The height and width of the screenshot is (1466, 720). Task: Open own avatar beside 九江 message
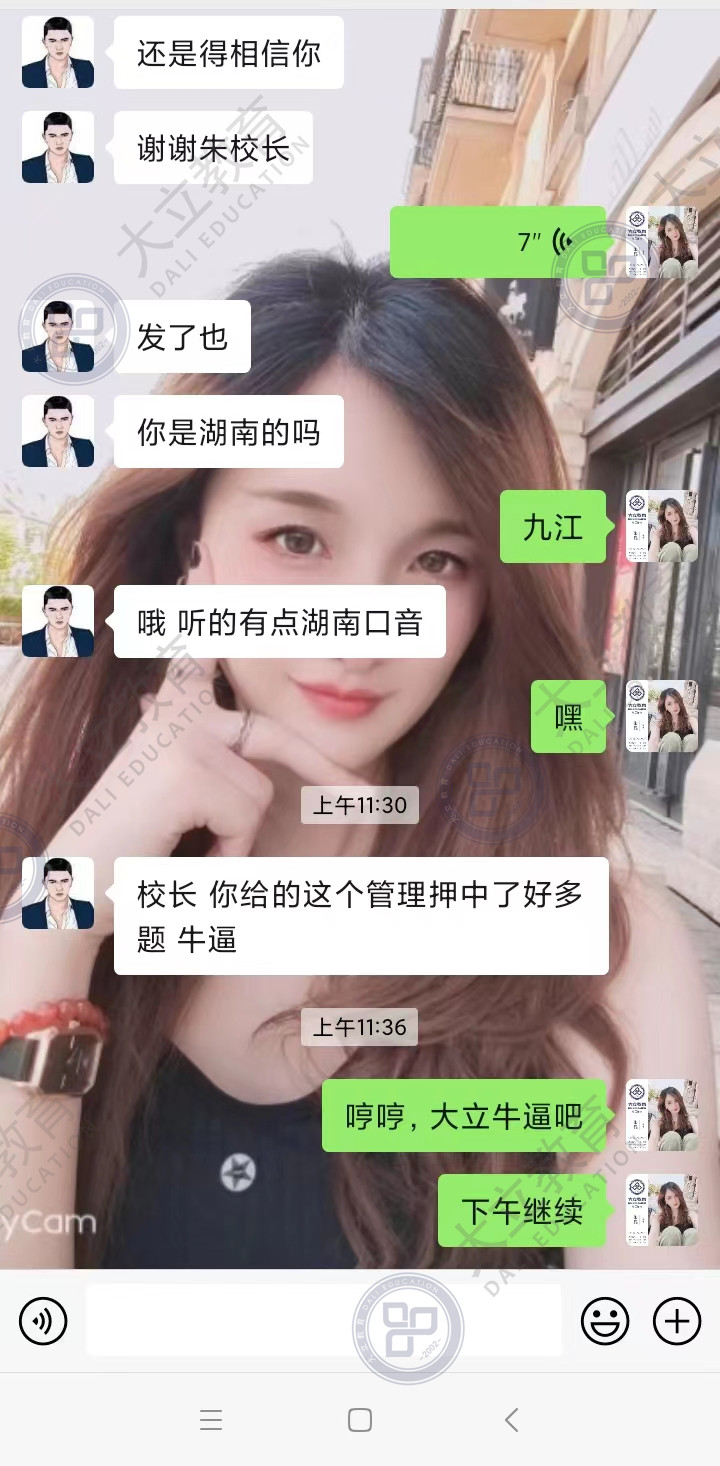coord(662,526)
